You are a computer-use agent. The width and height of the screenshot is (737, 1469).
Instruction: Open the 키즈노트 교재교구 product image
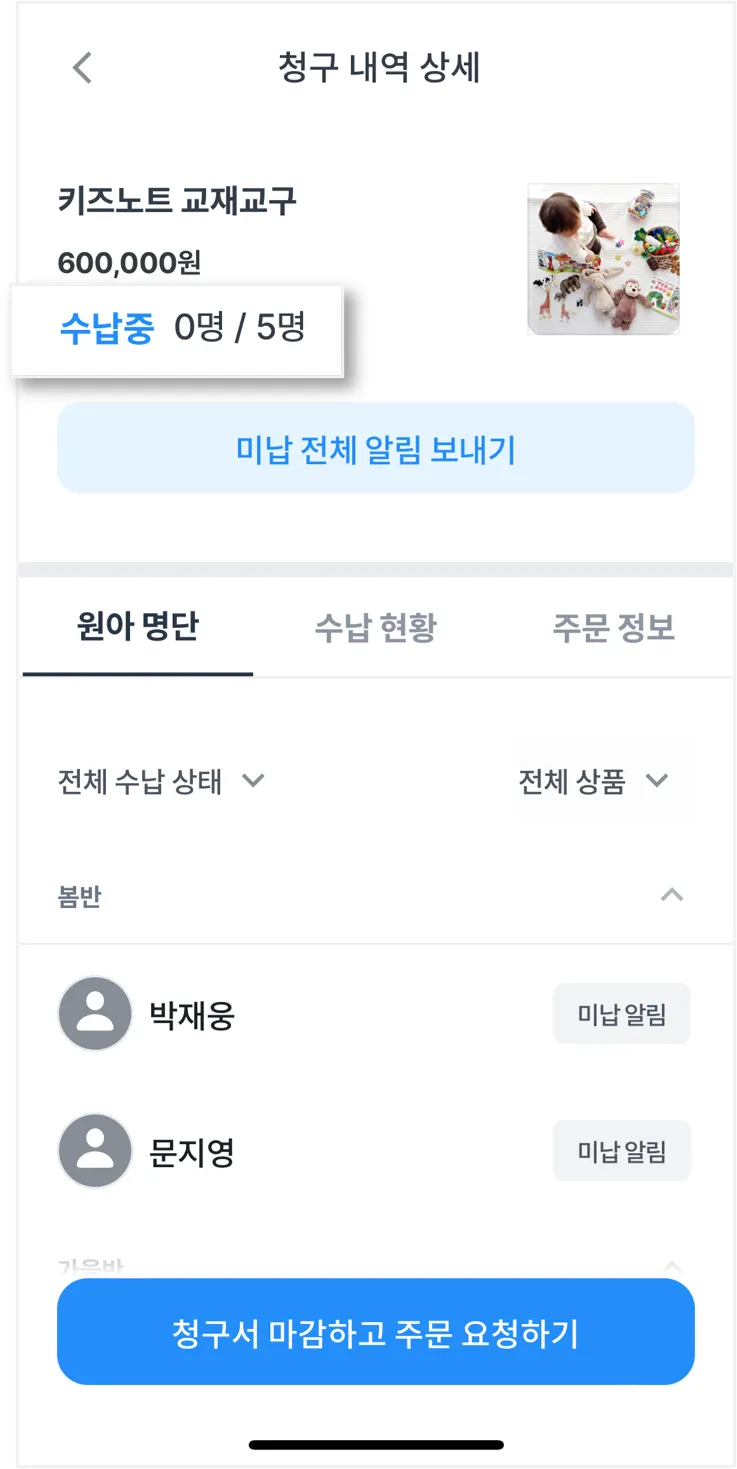(x=603, y=259)
